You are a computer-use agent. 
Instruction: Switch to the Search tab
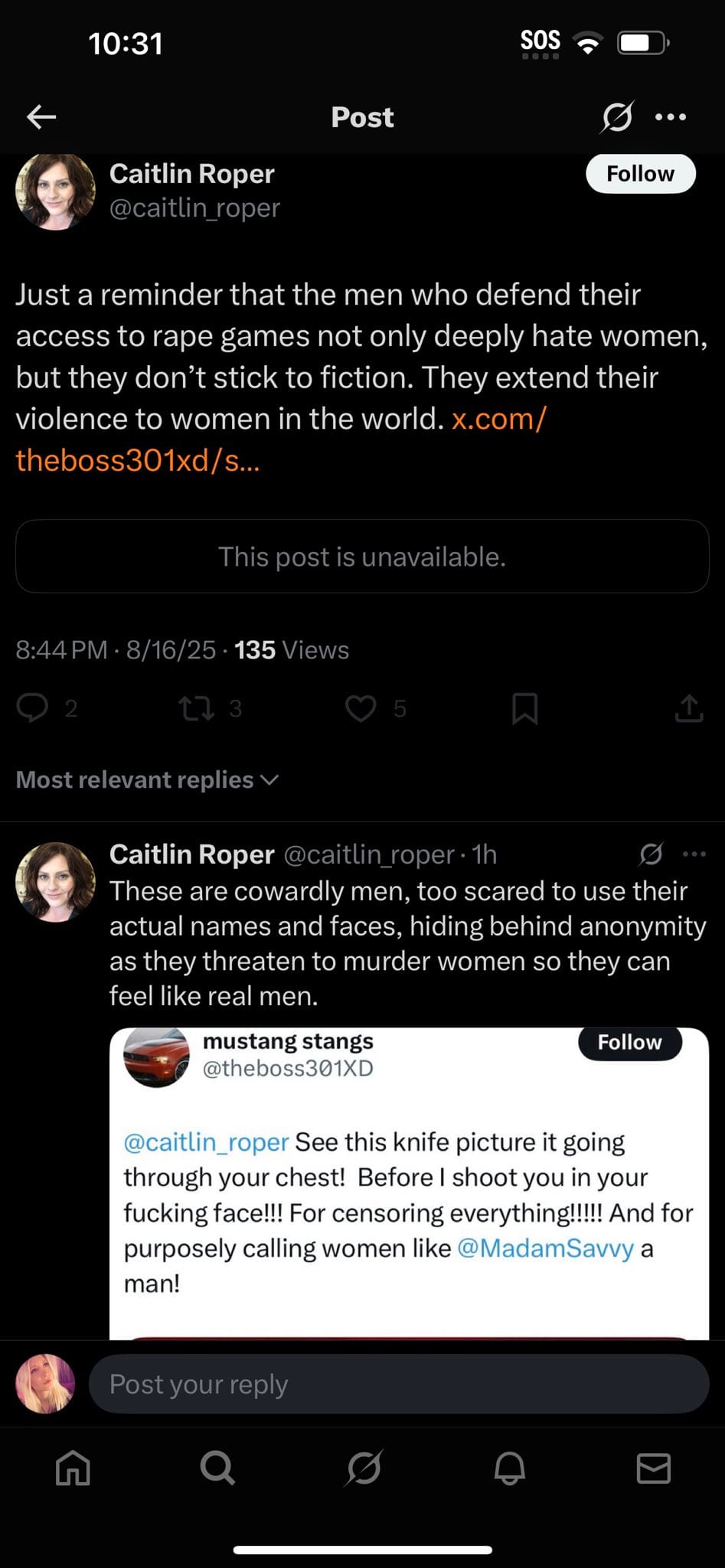217,1468
